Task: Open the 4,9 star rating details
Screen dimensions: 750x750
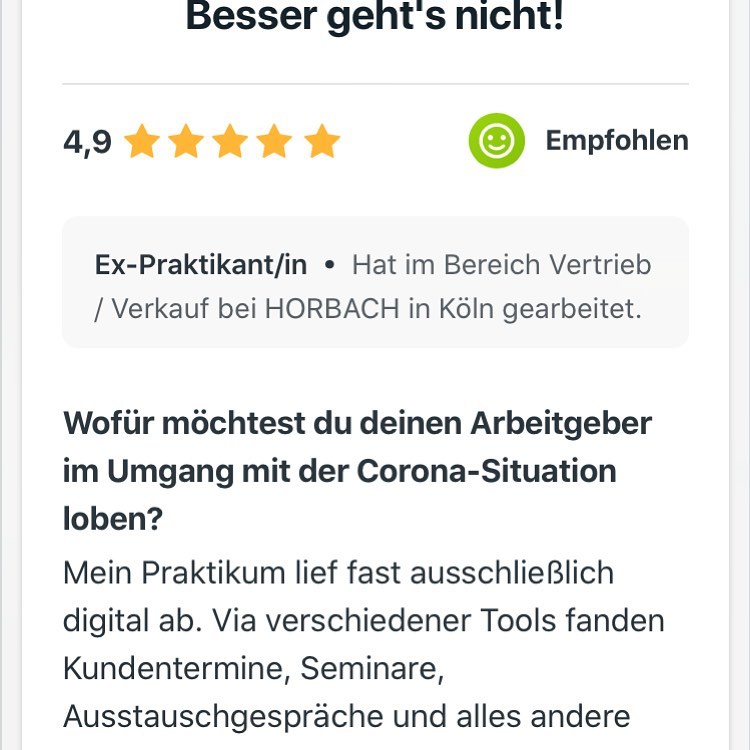Action: 201,141
